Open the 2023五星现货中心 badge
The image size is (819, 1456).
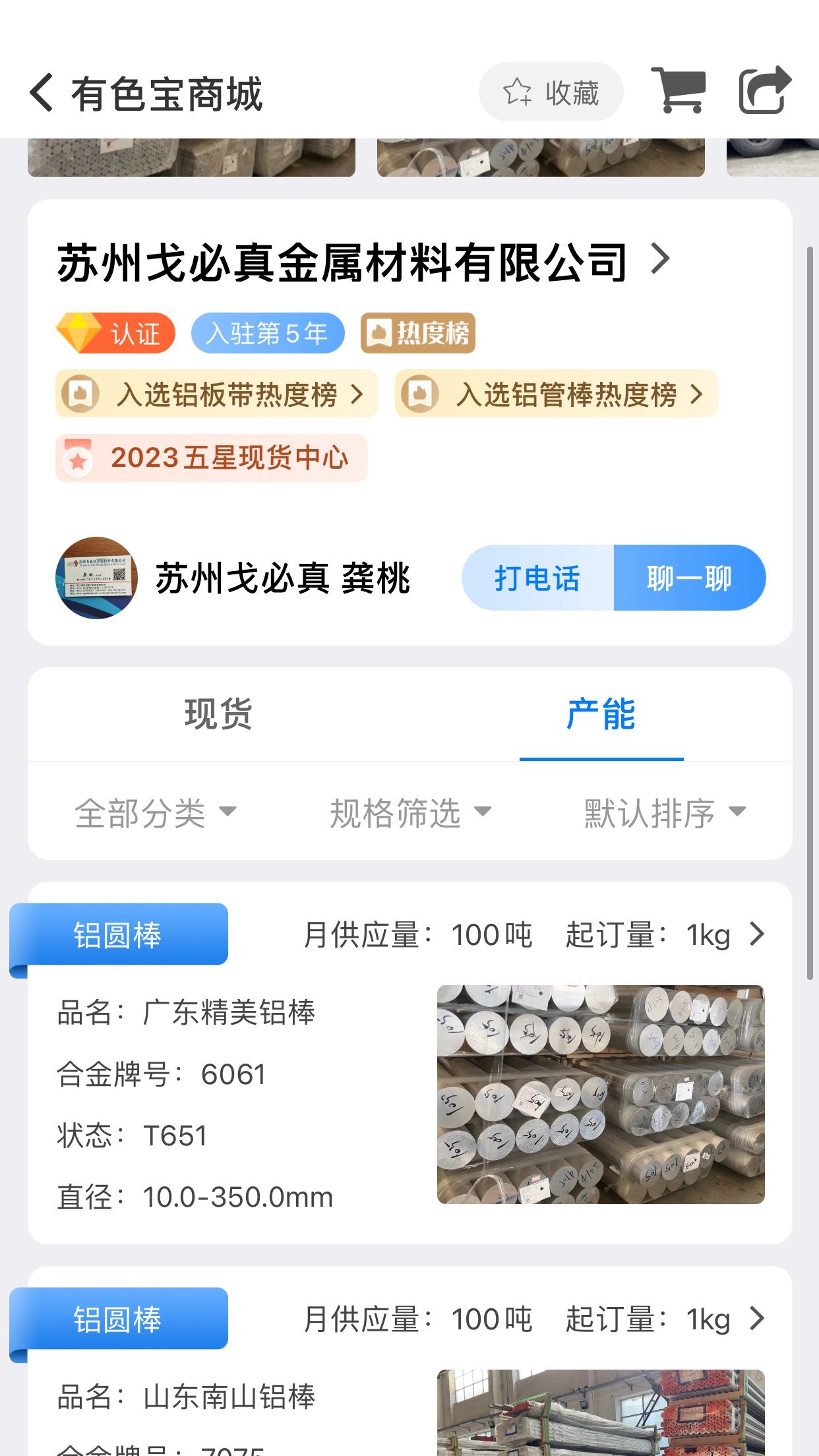[212, 458]
